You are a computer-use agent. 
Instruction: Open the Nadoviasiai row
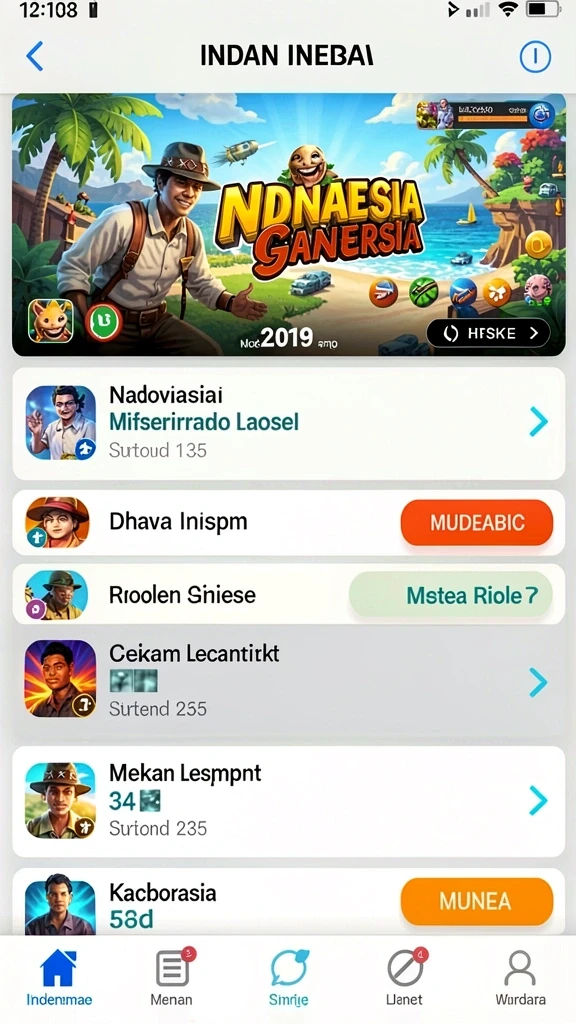tap(289, 423)
